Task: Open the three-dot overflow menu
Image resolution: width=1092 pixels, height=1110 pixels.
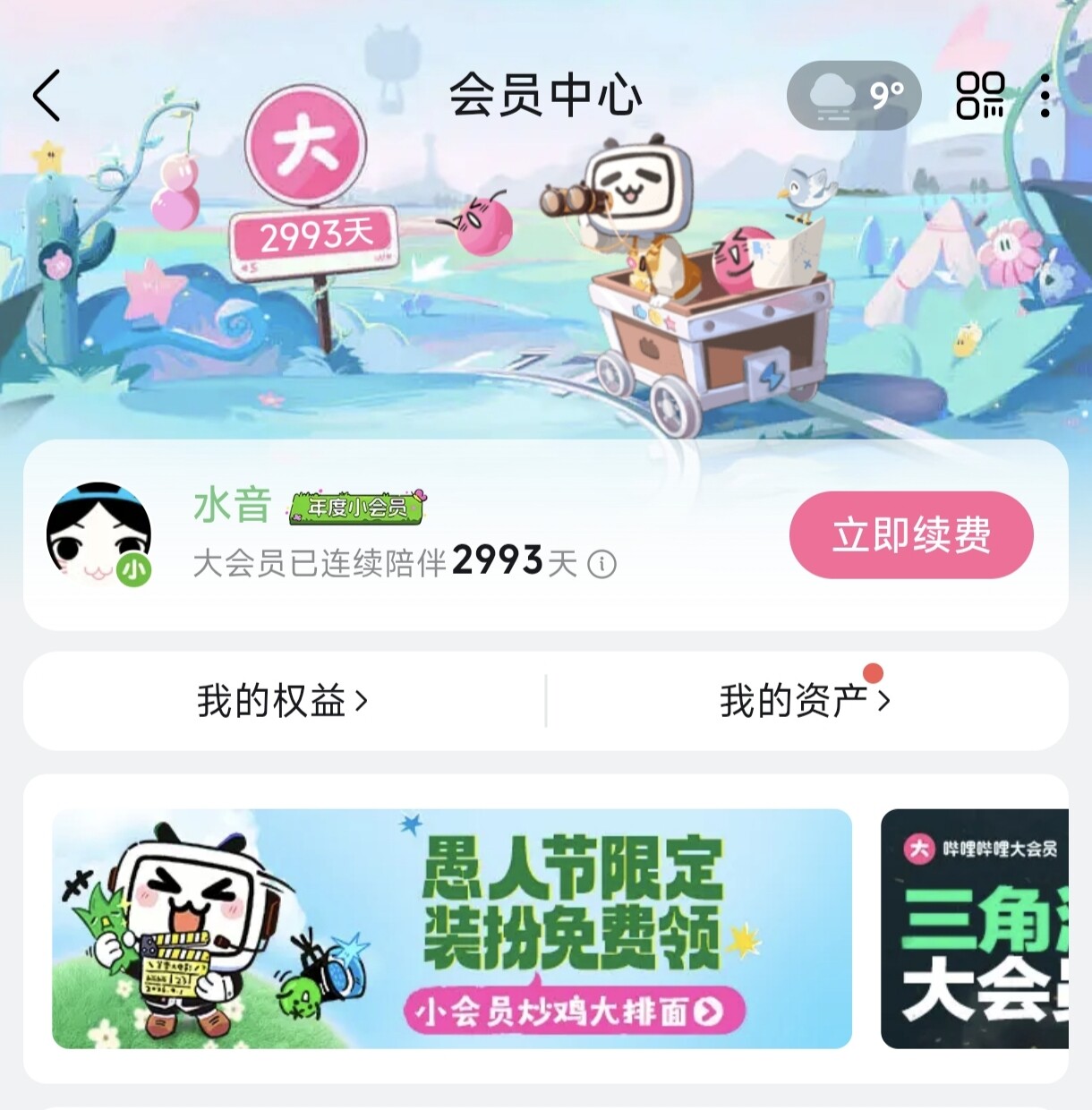Action: (1045, 96)
